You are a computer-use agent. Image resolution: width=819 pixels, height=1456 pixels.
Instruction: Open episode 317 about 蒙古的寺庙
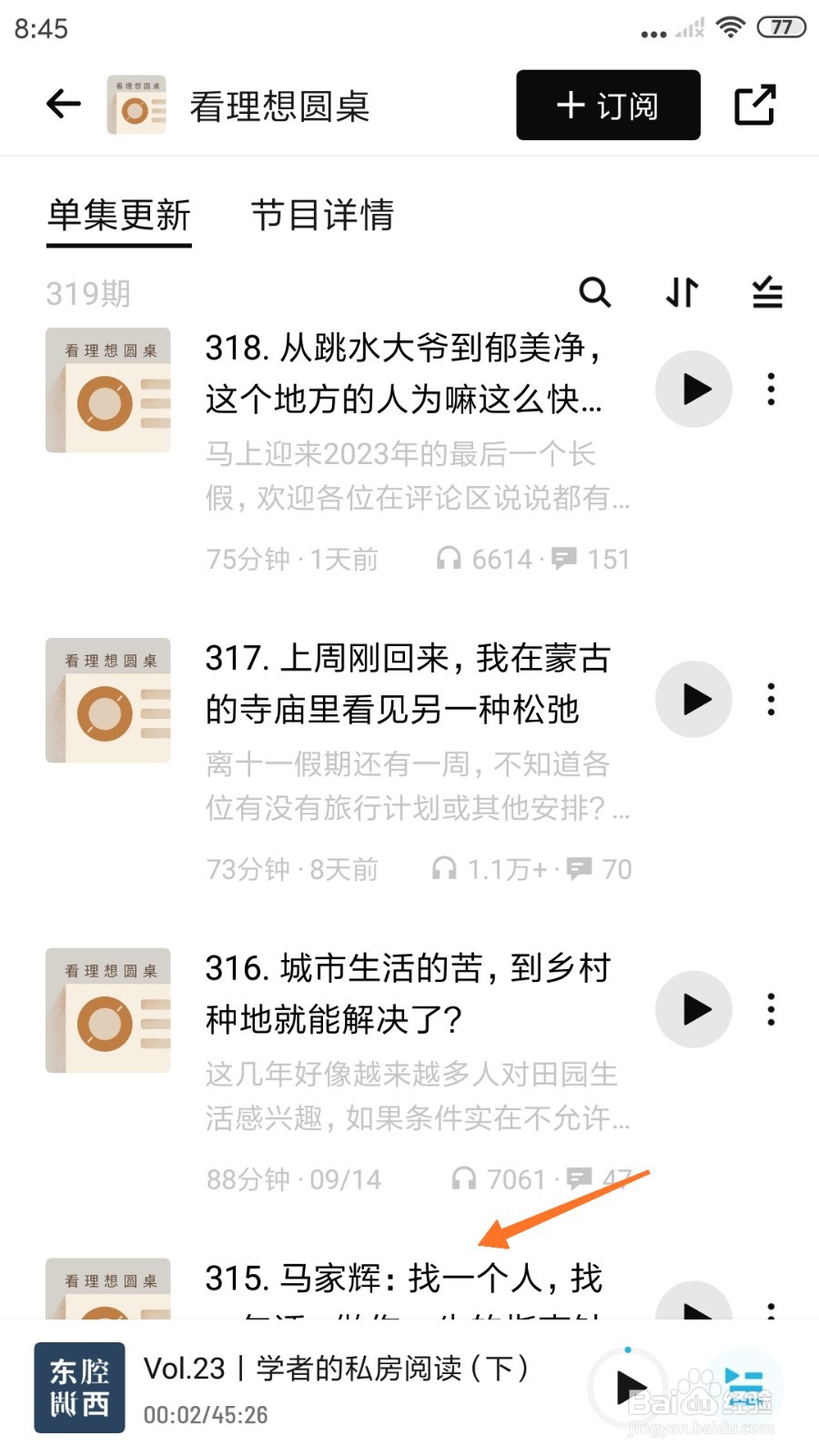click(x=407, y=683)
